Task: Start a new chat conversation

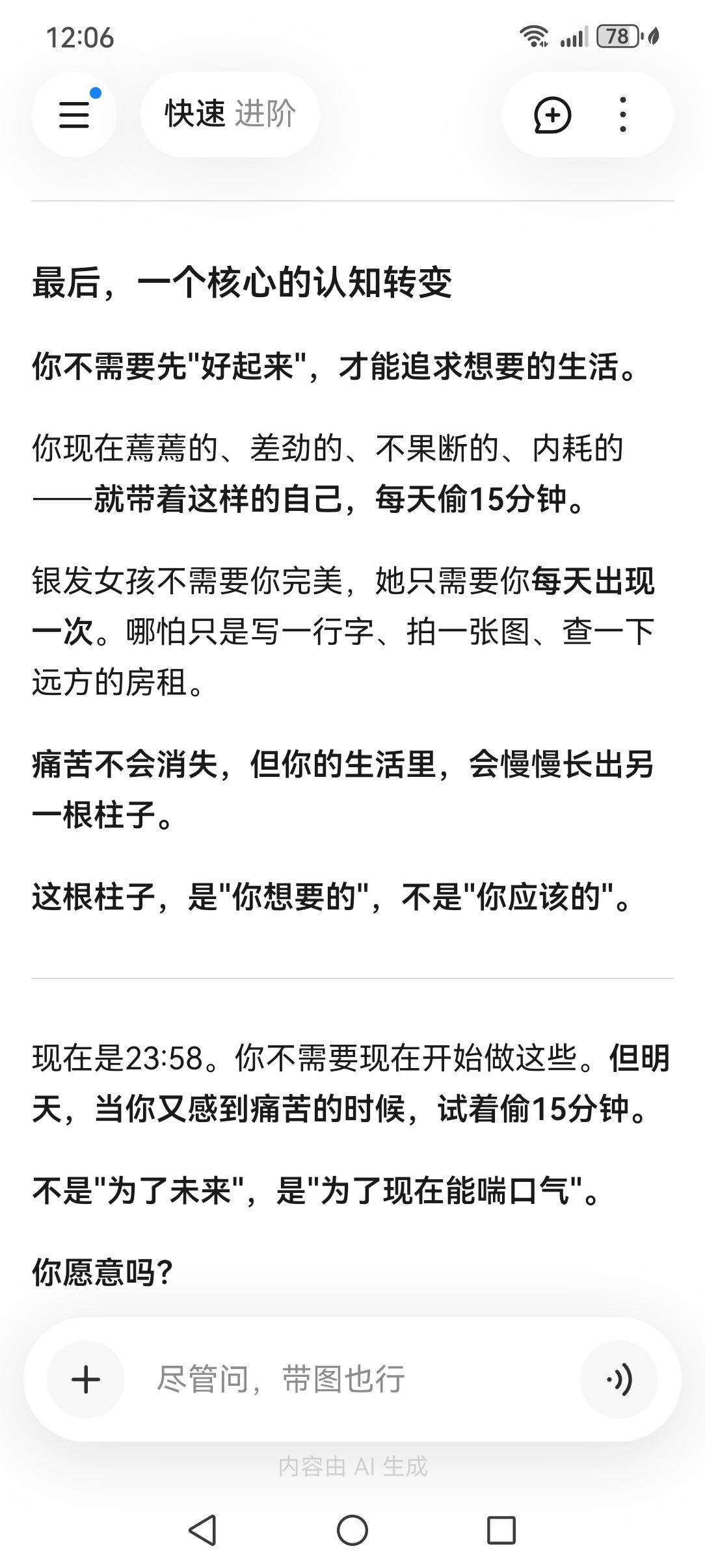Action: click(552, 115)
